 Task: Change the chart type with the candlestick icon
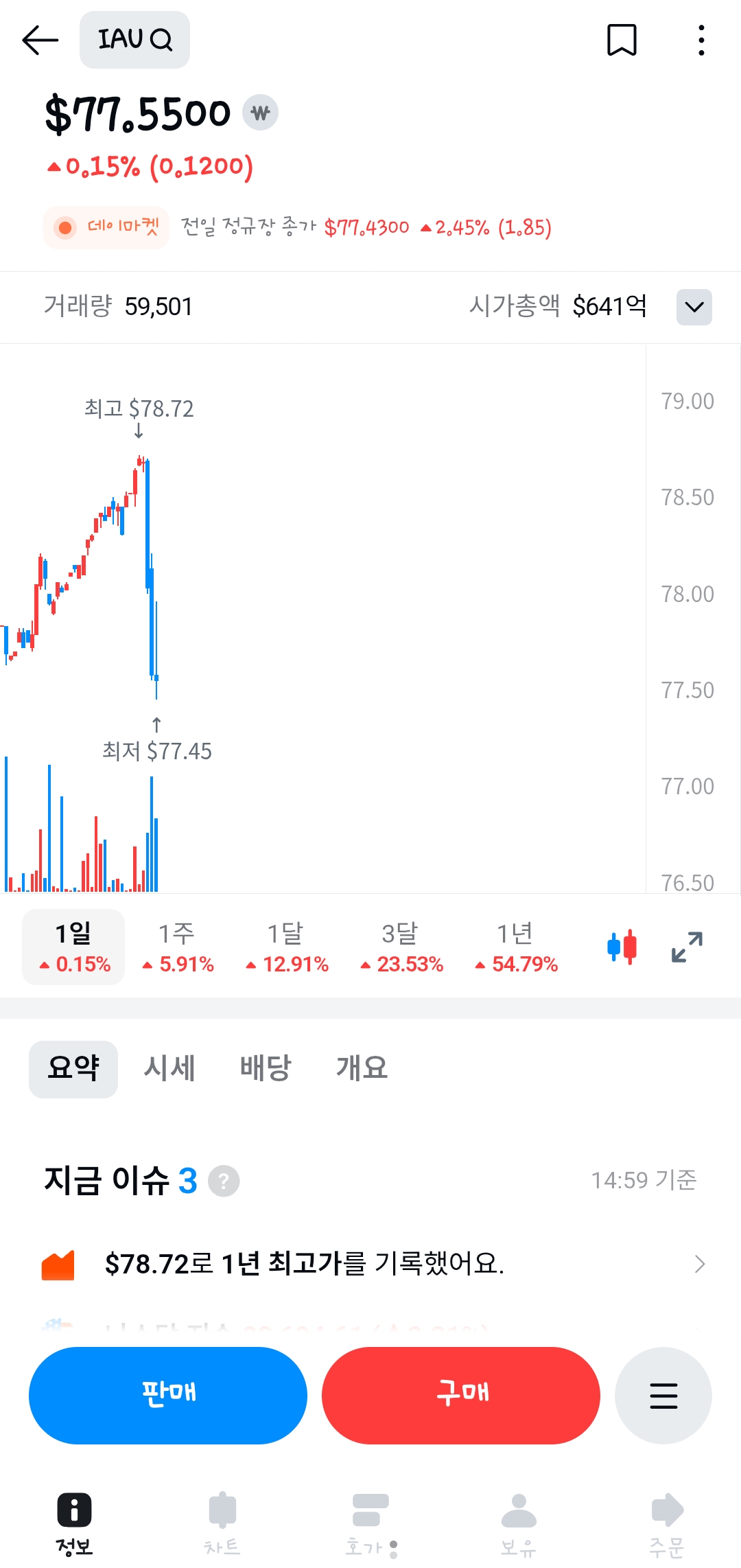coord(622,947)
